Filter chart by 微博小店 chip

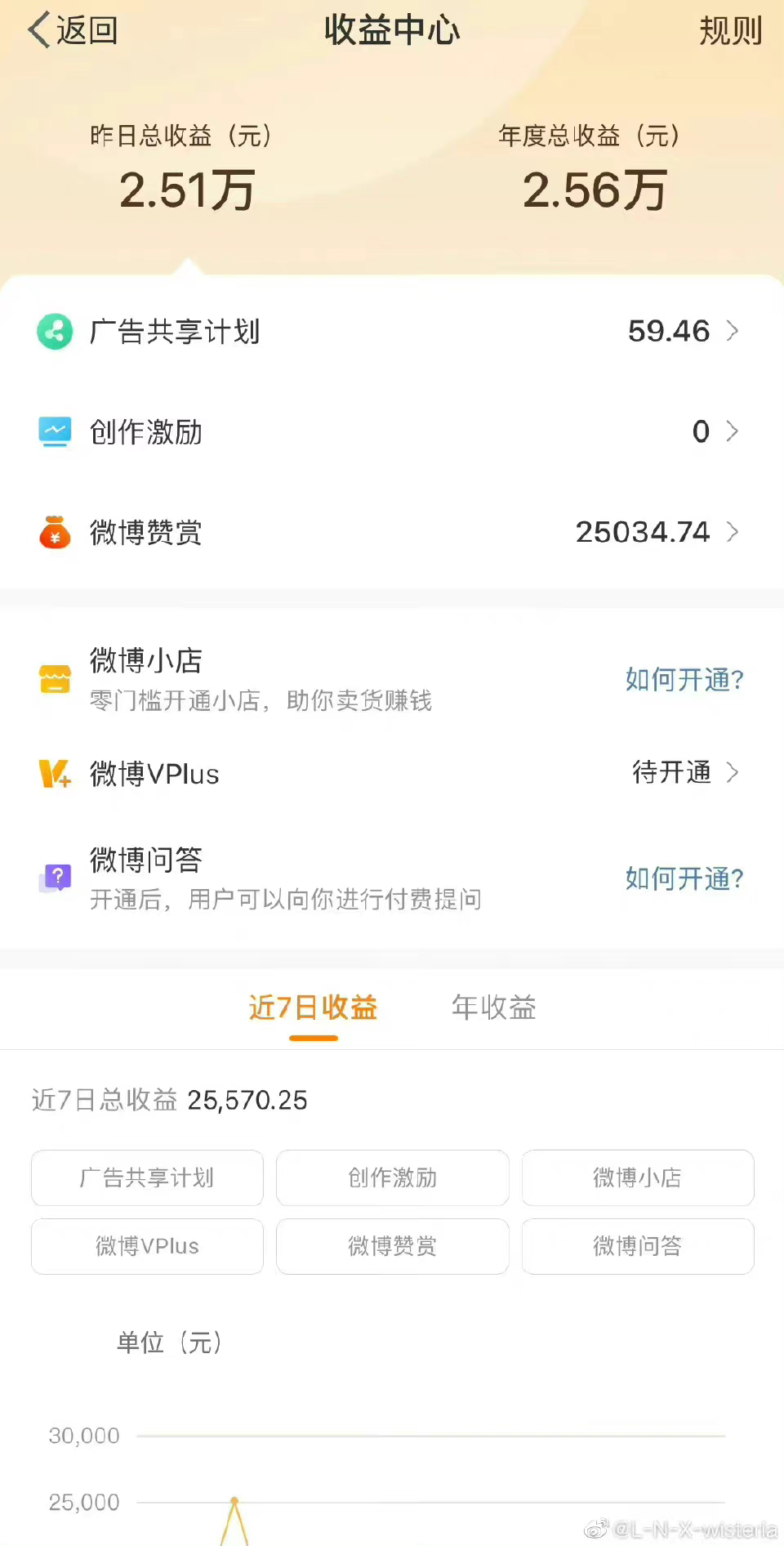point(638,1177)
